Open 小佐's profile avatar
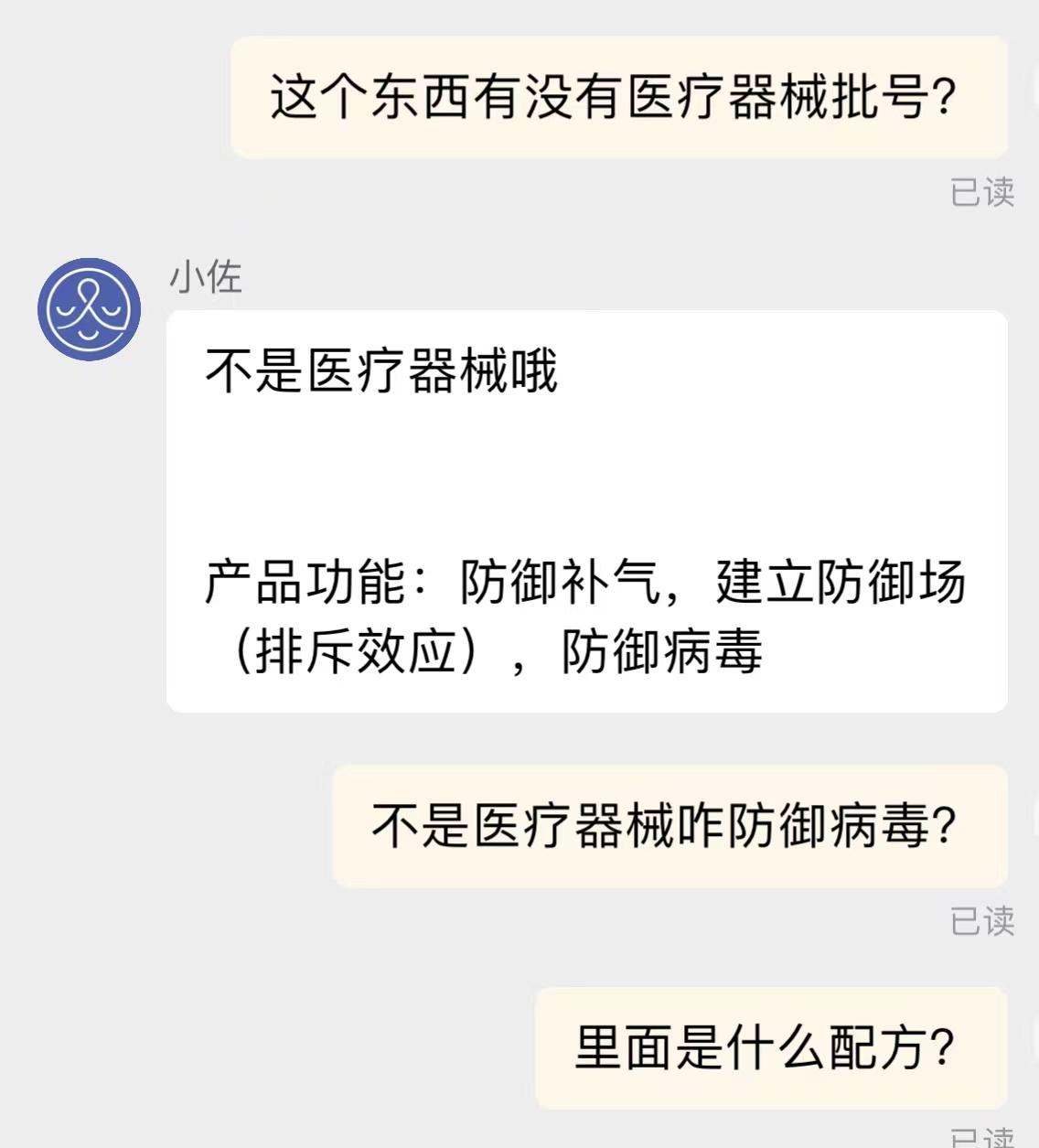This screenshot has height=1148, width=1039. [x=89, y=309]
